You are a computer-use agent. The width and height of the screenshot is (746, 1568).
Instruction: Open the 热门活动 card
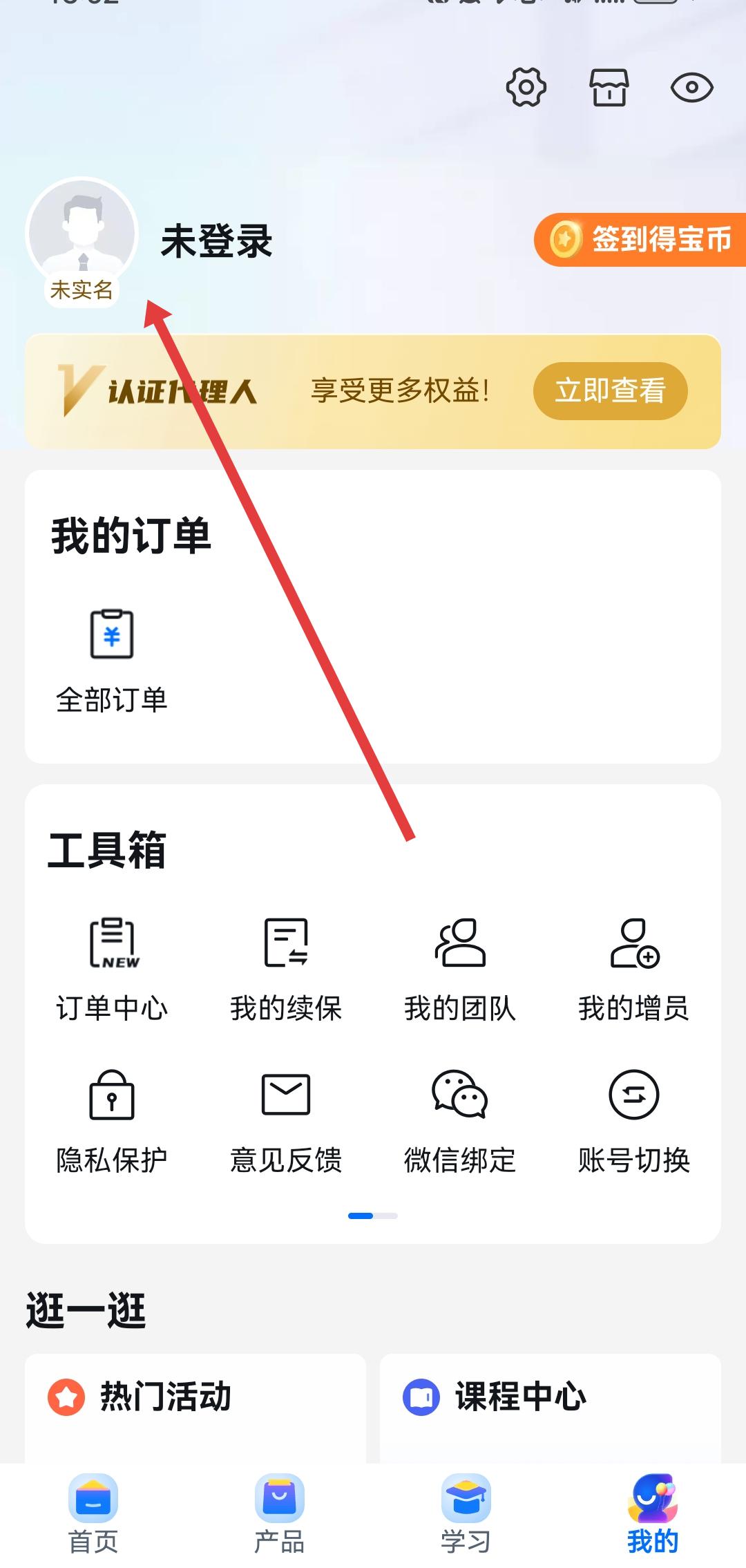pos(195,1403)
